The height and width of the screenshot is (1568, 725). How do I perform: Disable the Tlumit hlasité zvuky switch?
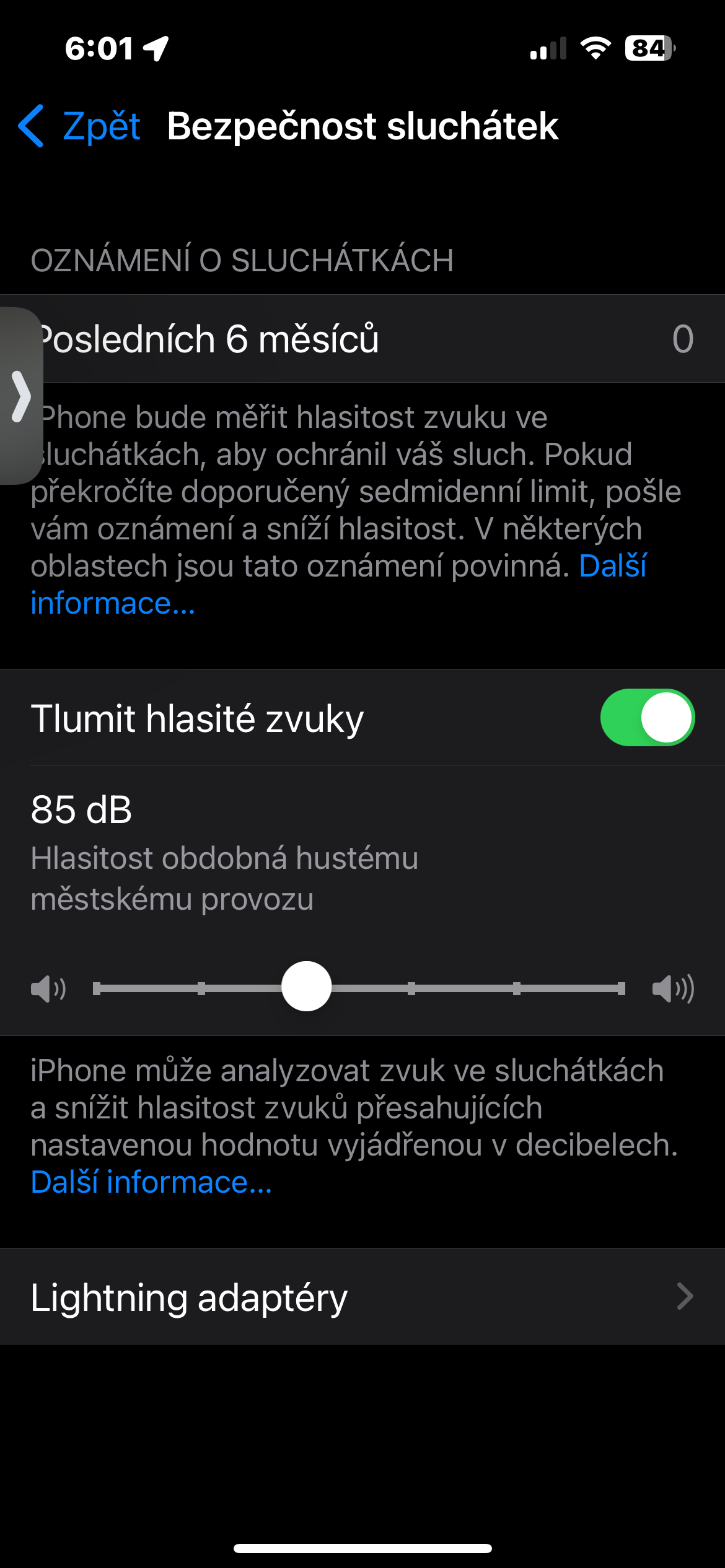click(x=647, y=718)
